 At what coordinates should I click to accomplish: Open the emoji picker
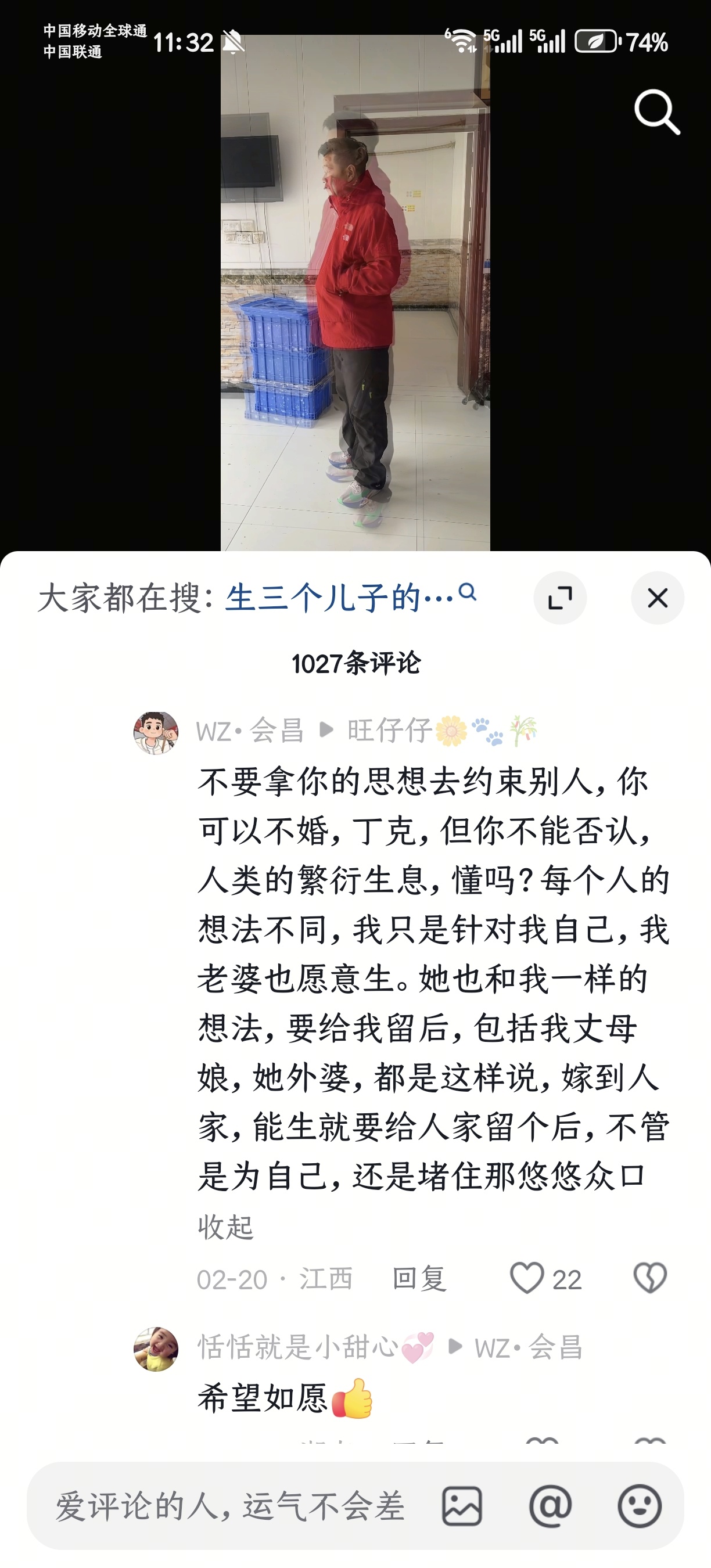(639, 1506)
